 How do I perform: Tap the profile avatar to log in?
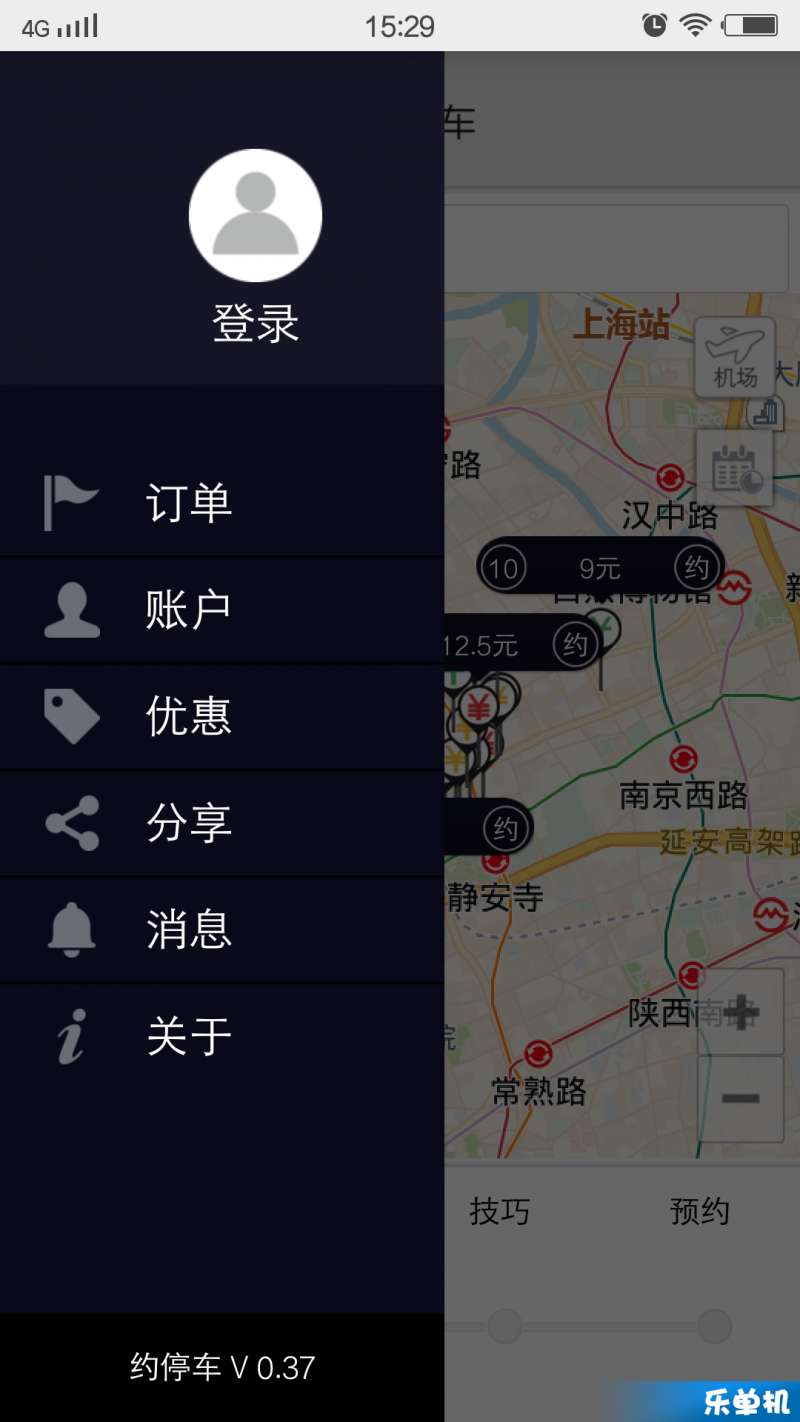255,215
